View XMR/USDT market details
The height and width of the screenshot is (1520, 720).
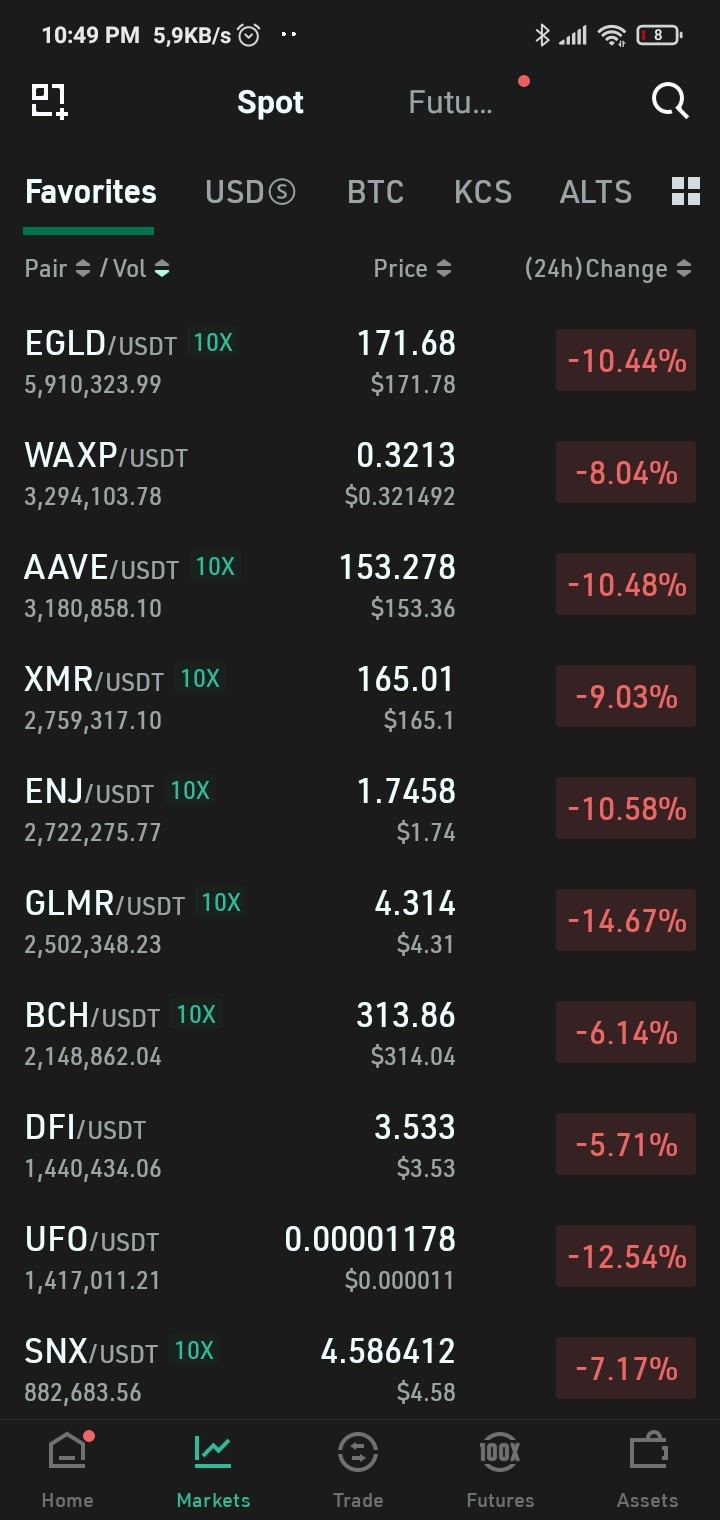[x=360, y=697]
